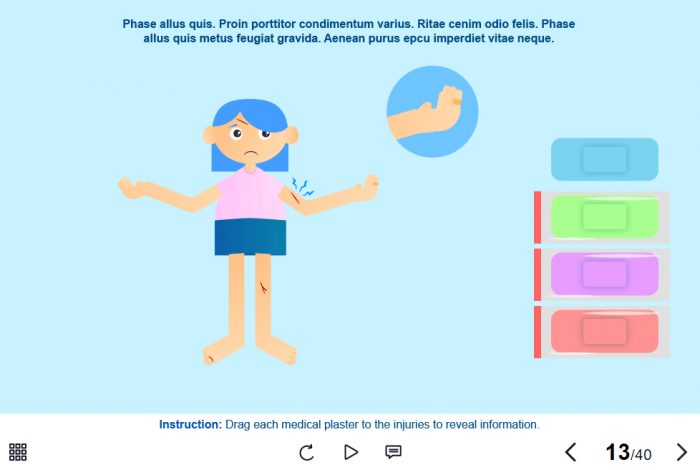700x470 pixels.
Task: Select the green medical plaster
Action: coord(604,217)
